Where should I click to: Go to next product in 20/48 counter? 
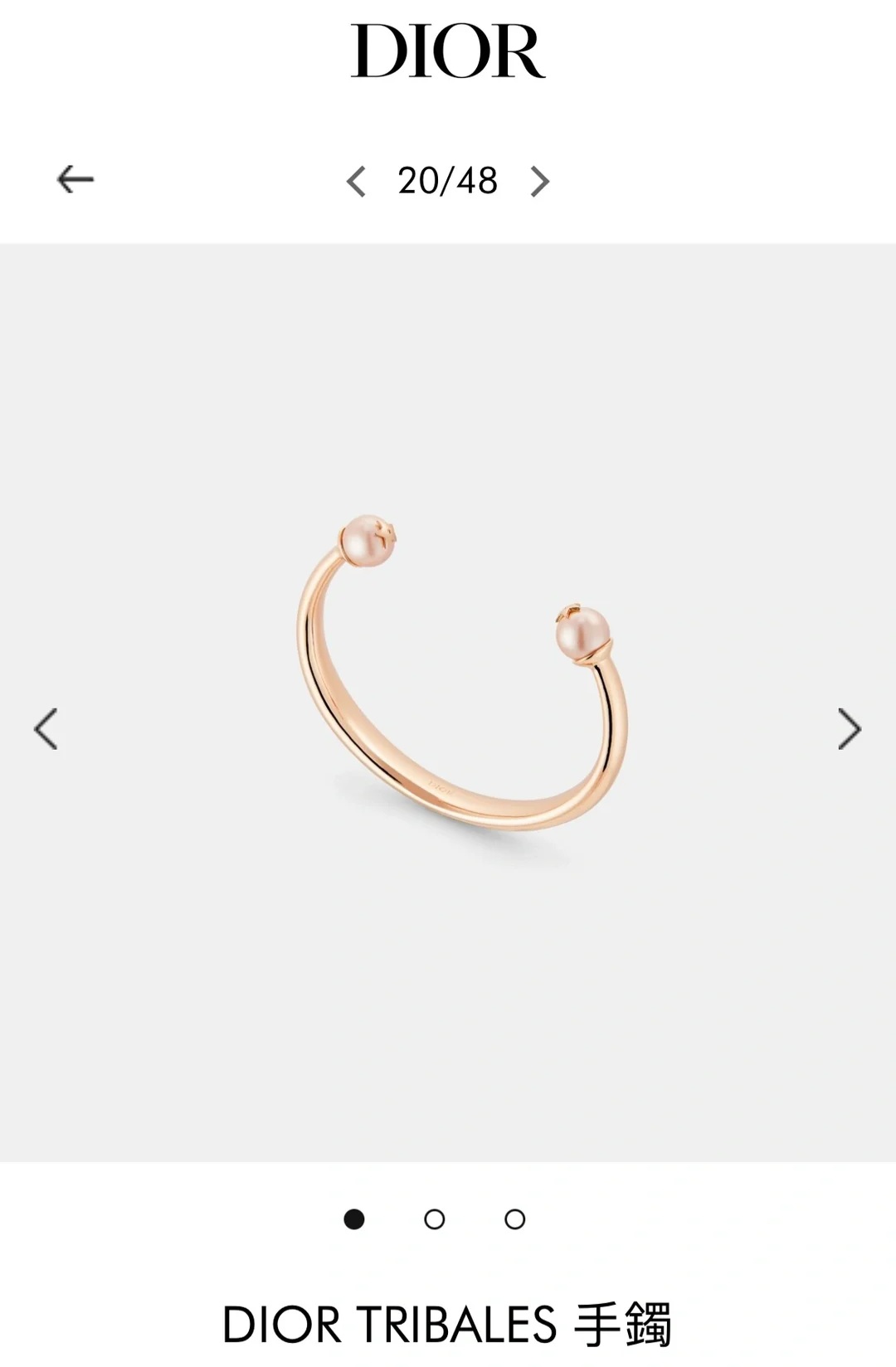[540, 181]
